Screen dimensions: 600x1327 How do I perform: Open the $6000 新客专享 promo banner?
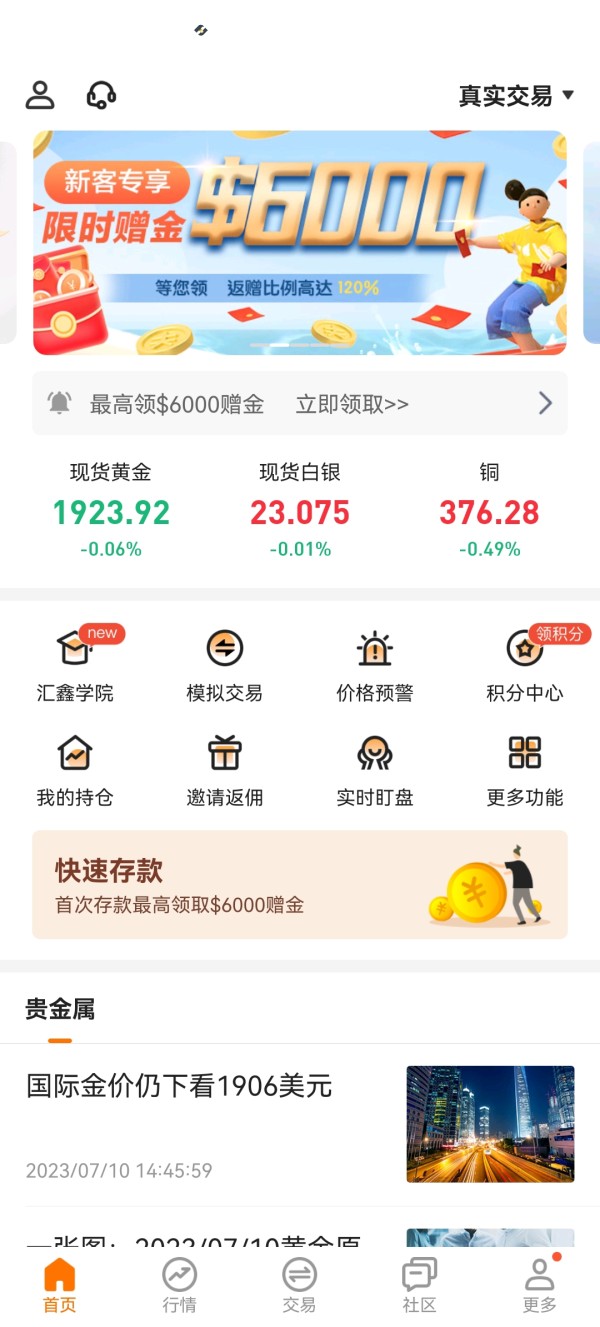click(x=300, y=243)
